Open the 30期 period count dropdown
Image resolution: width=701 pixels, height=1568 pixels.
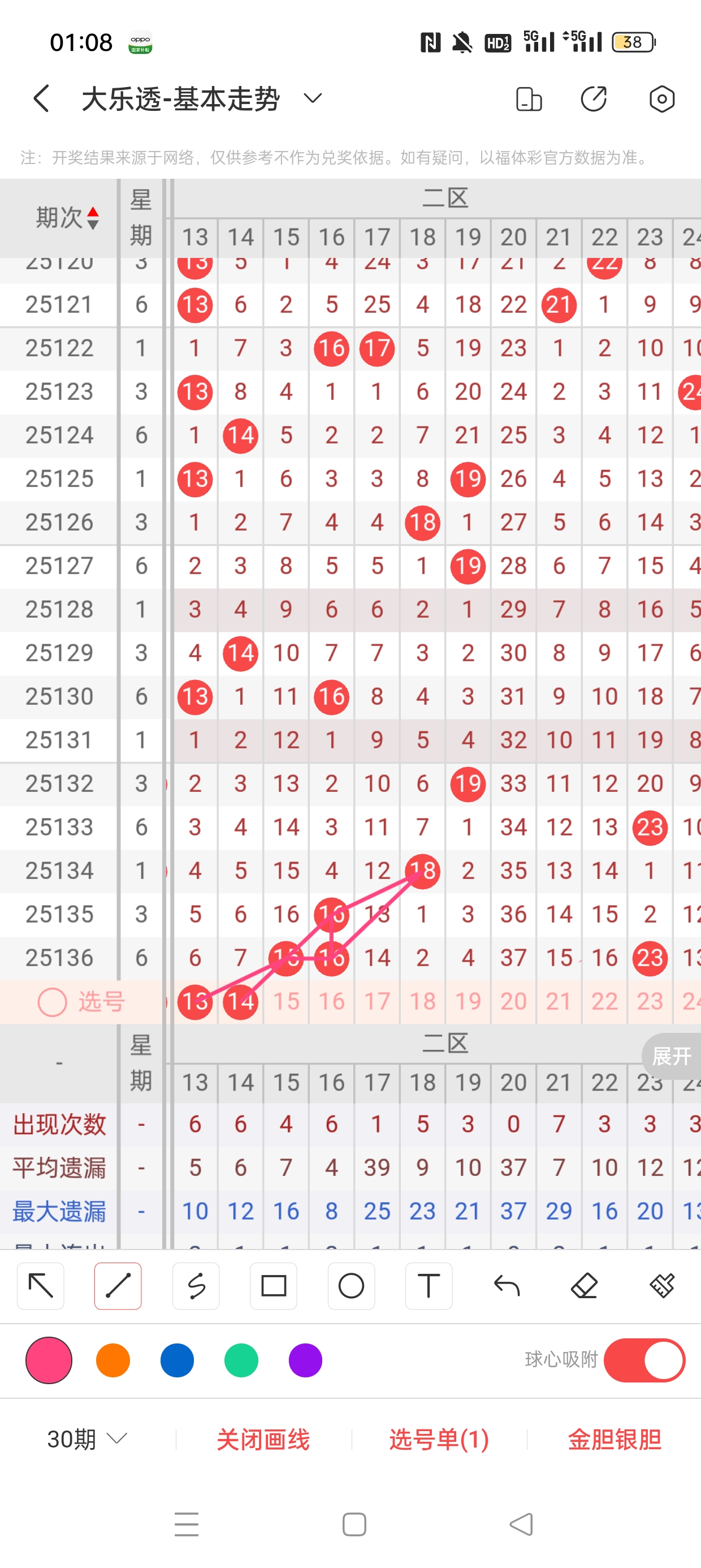click(87, 1440)
